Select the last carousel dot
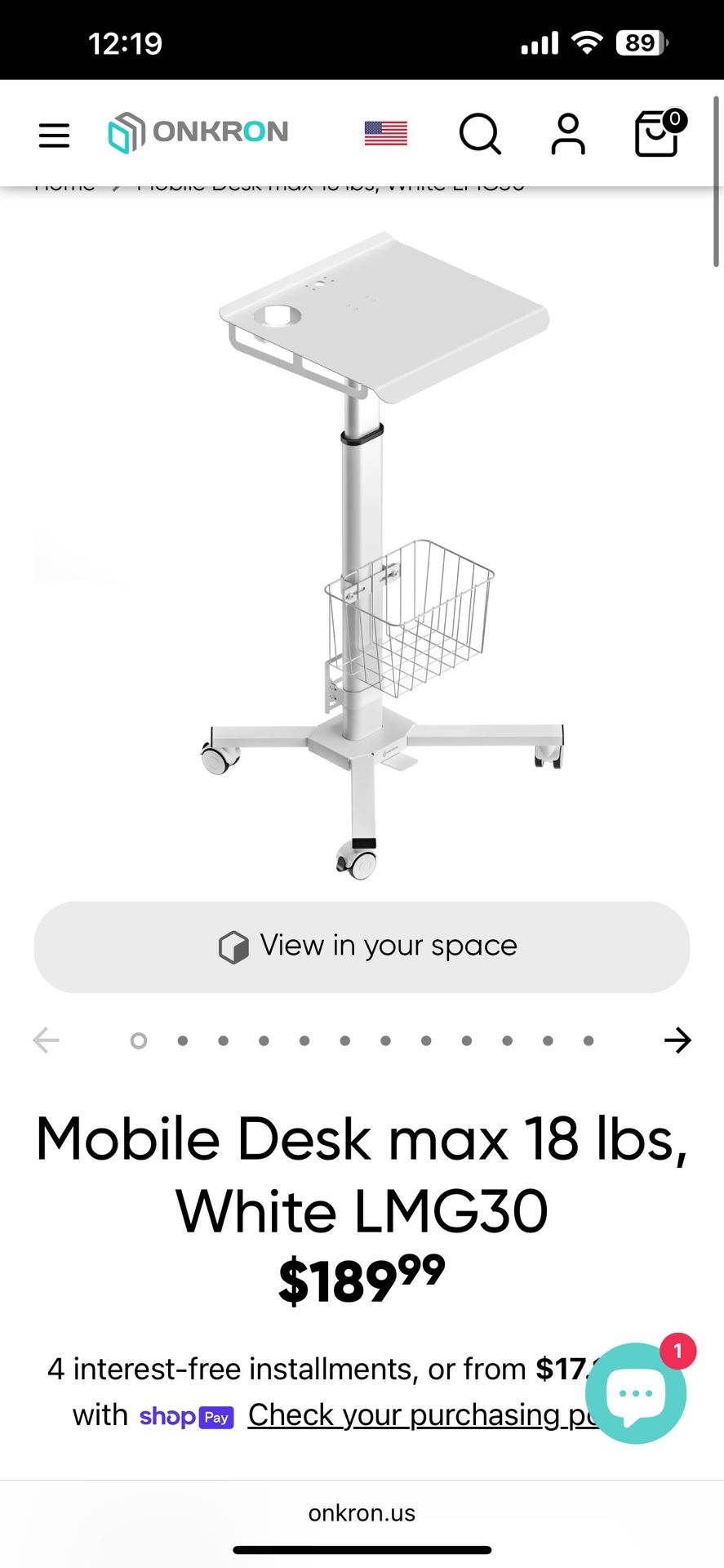The width and height of the screenshot is (724, 1568). click(x=588, y=1040)
